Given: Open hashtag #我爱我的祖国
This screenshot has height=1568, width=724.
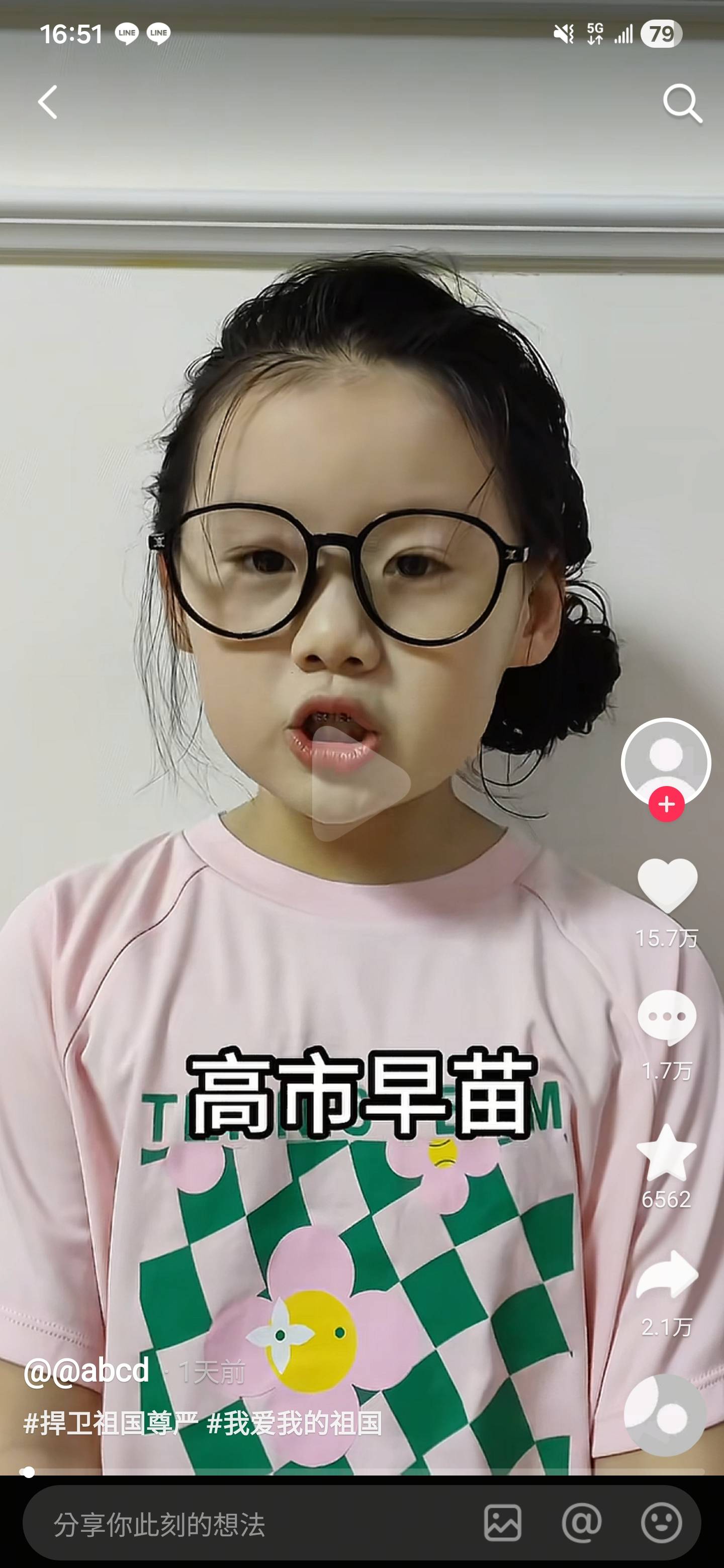Looking at the screenshot, I should tap(295, 1423).
